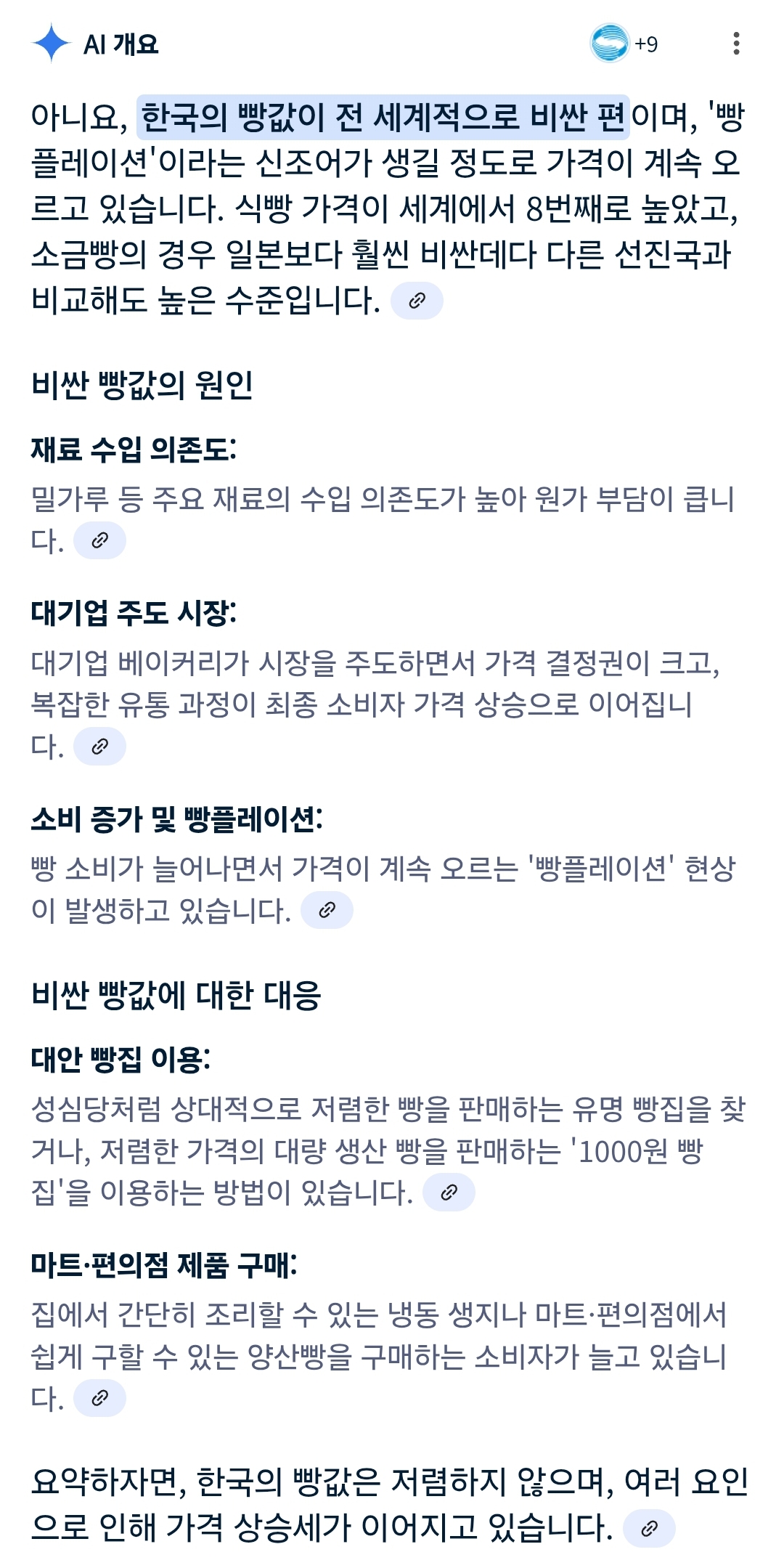
Task: Open the +9 sources button
Action: pyautogui.click(x=624, y=44)
